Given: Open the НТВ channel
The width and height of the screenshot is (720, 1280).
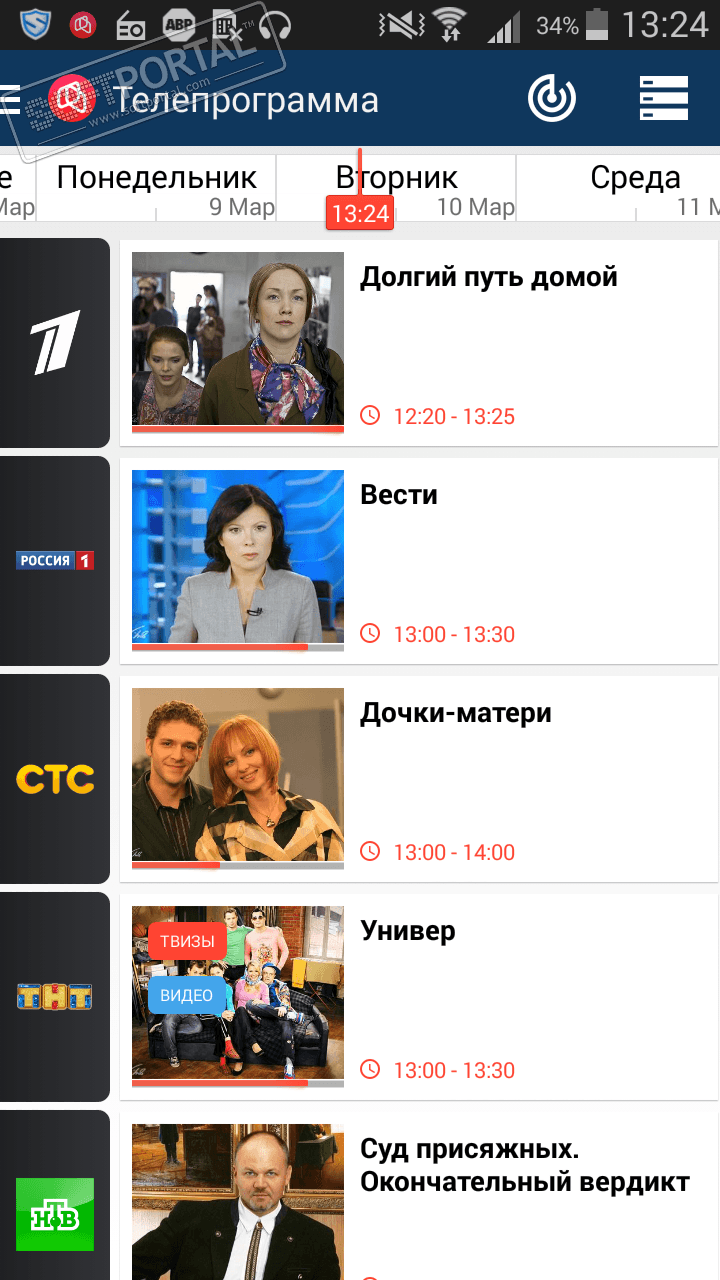Looking at the screenshot, I should click(x=54, y=1213).
